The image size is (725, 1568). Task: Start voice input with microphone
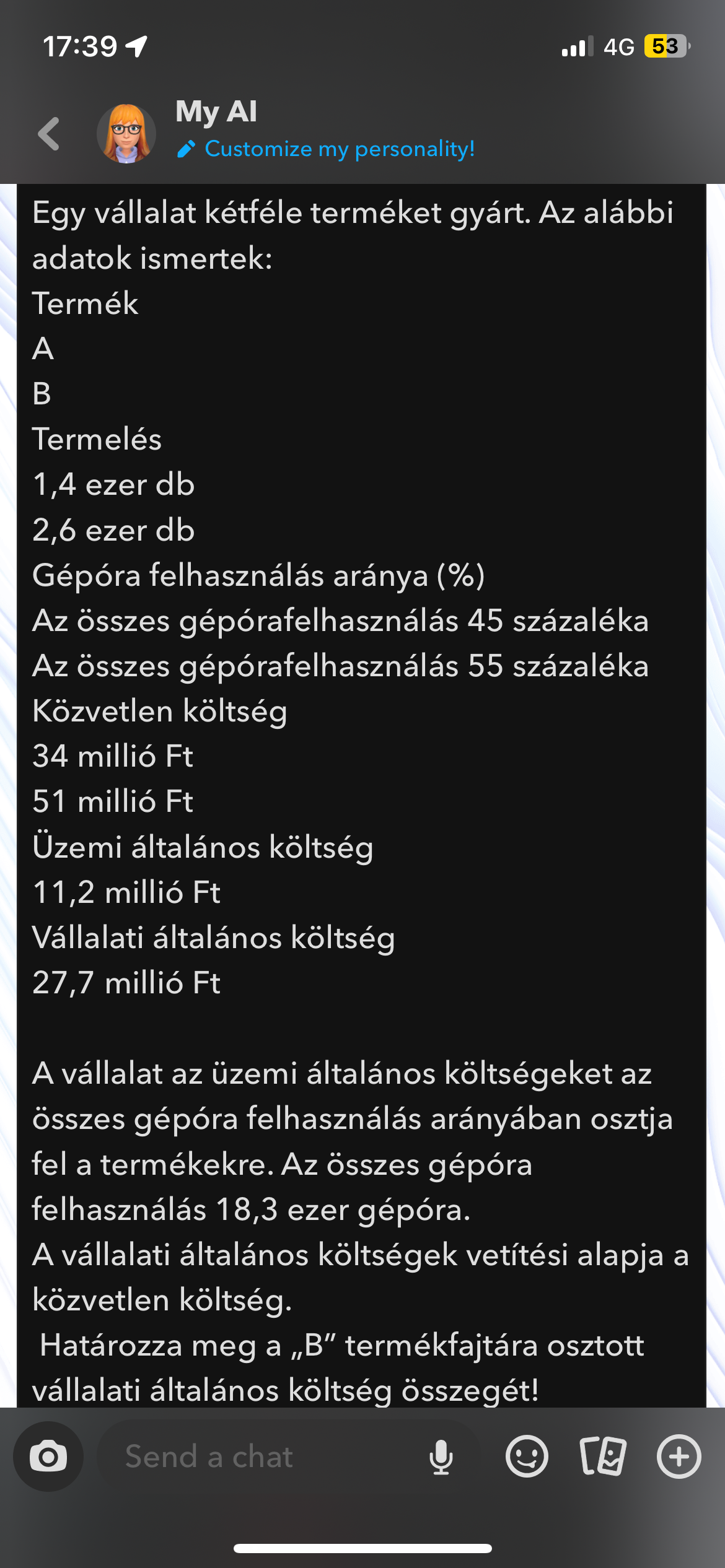point(441,1456)
